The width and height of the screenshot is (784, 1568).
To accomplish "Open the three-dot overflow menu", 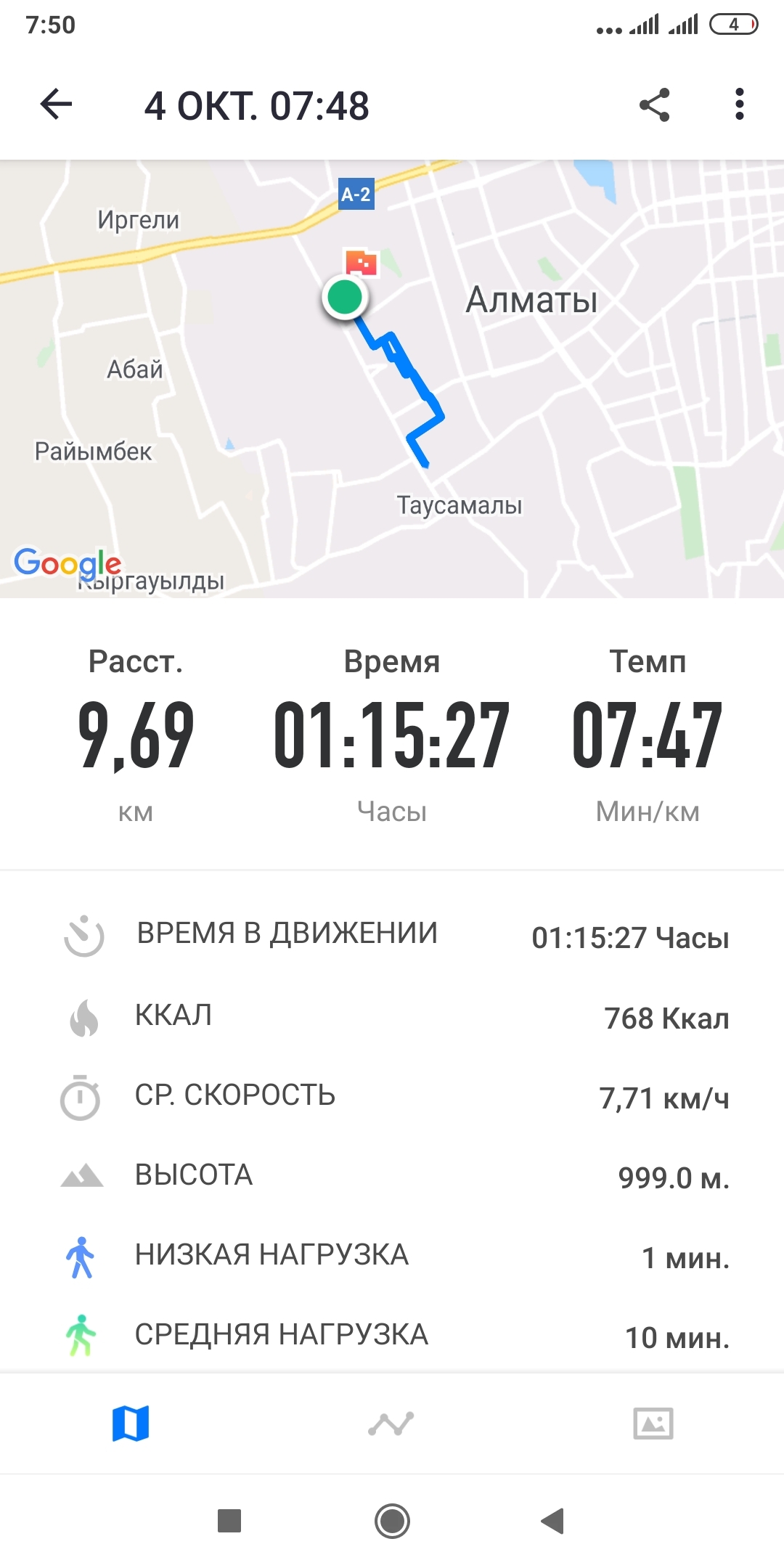I will click(x=739, y=105).
